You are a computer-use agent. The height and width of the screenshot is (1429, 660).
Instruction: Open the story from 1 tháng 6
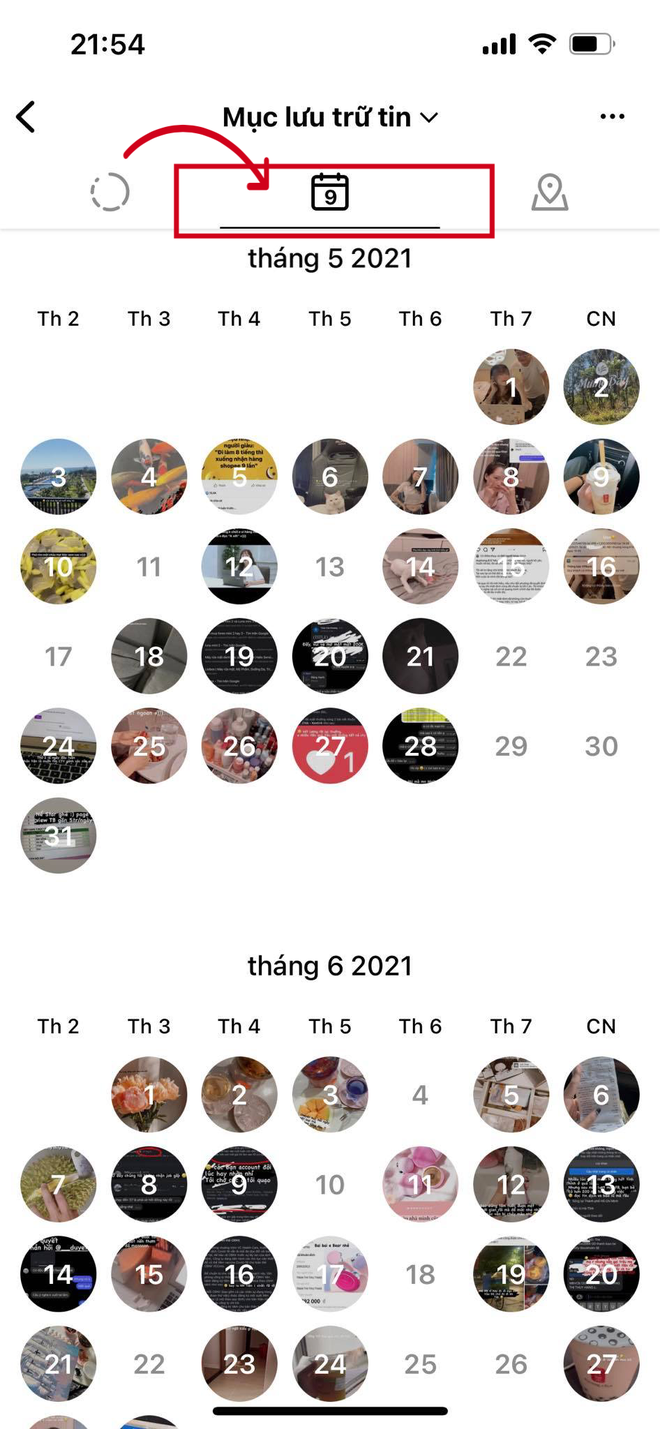point(149,1095)
